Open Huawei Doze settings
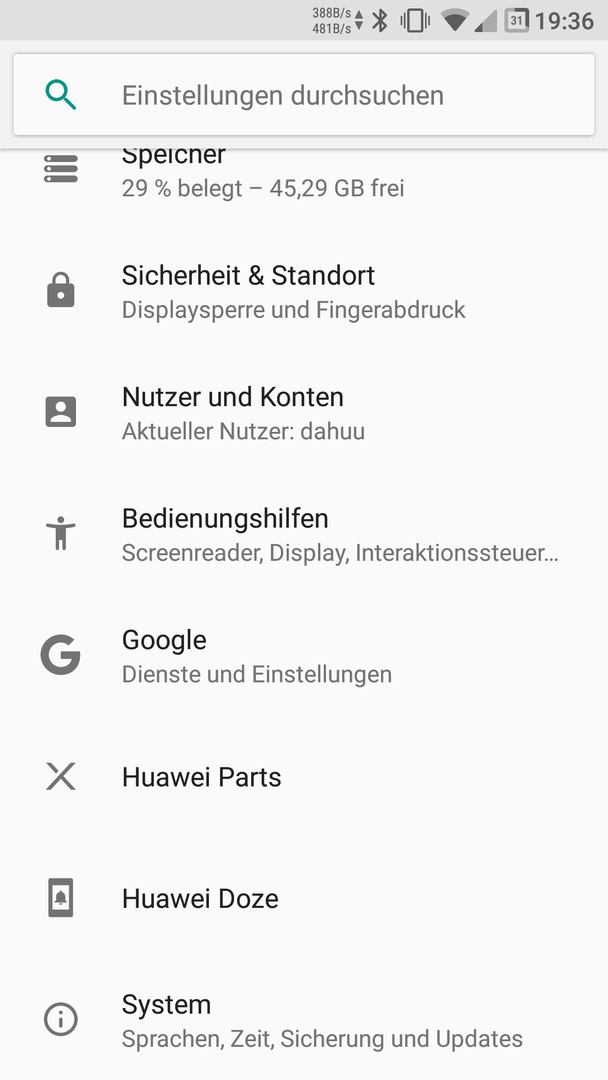This screenshot has height=1080, width=608. pyautogui.click(x=304, y=898)
